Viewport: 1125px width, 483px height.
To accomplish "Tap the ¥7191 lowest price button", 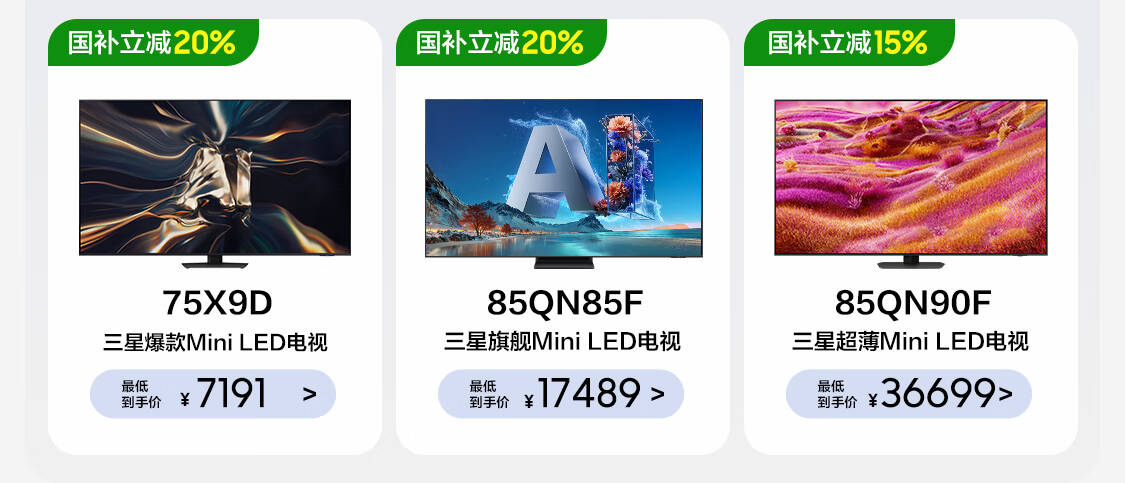I will tap(213, 394).
